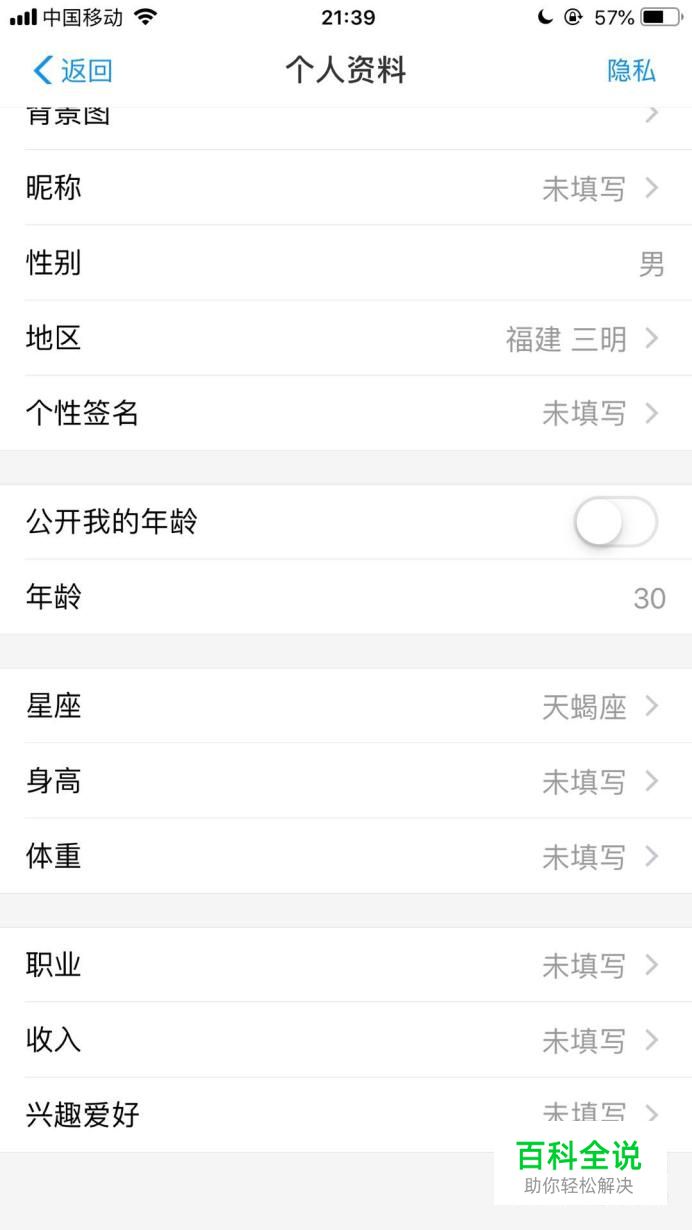Viewport: 692px width, 1230px height.
Task: Open the 星座 zodiac row
Action: [346, 706]
